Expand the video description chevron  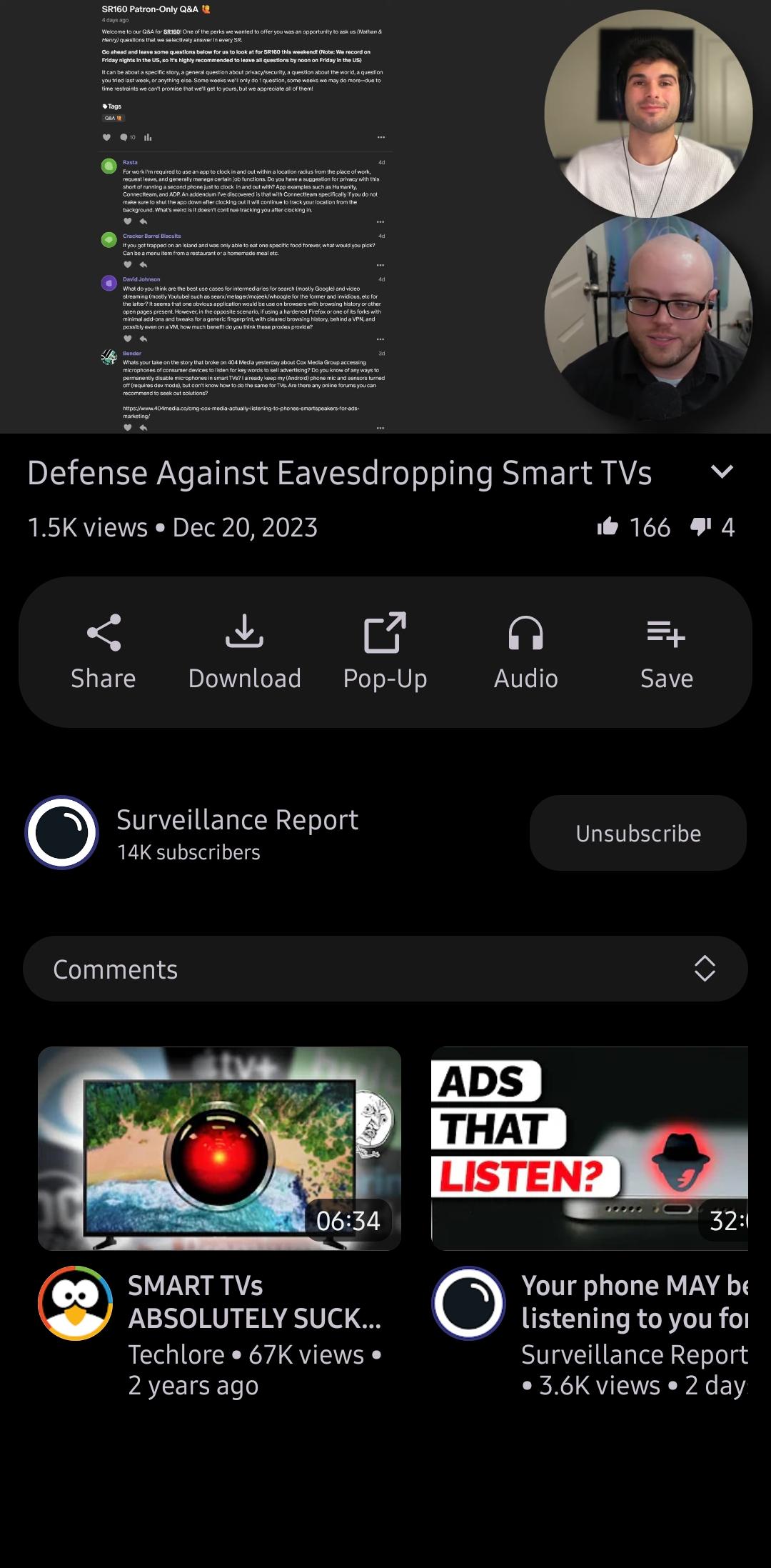tap(722, 471)
